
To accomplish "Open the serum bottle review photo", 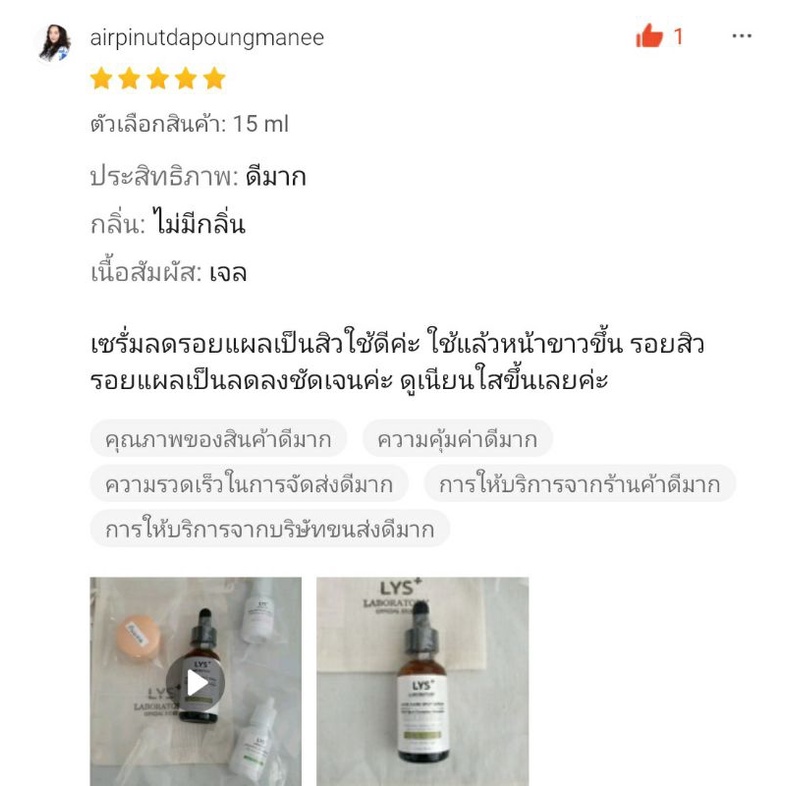I will click(x=422, y=680).
